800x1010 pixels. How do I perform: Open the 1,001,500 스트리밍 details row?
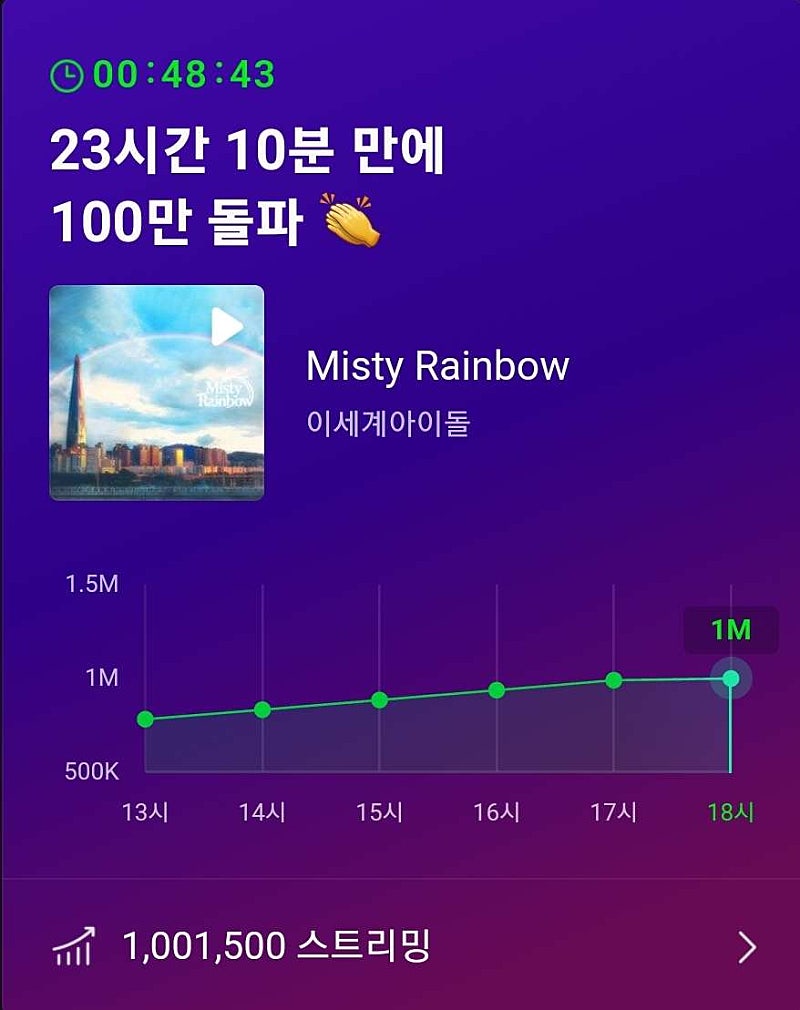(x=400, y=946)
